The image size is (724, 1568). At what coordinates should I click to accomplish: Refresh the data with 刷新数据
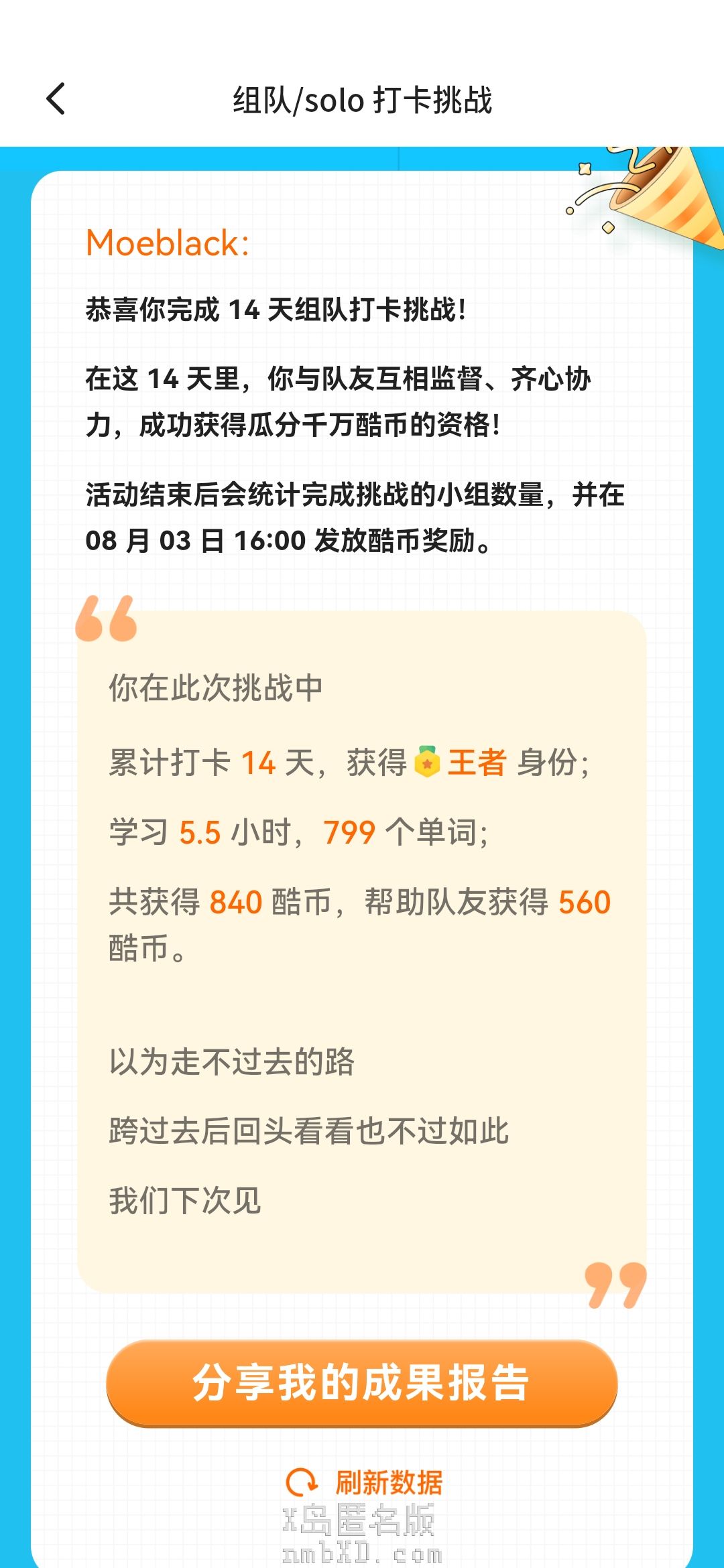[365, 1482]
